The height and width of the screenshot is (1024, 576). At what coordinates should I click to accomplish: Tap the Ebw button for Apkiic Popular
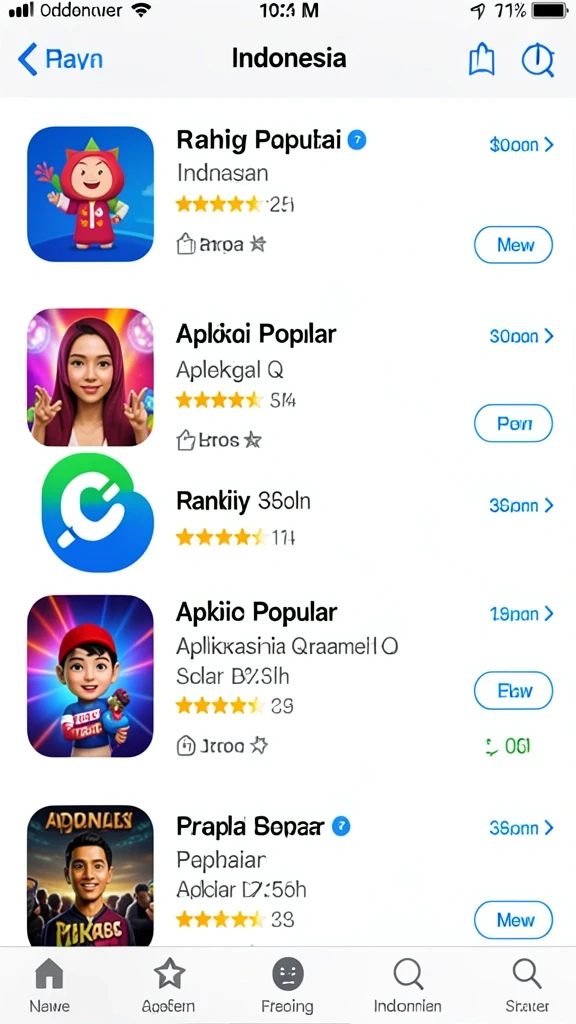click(x=513, y=690)
